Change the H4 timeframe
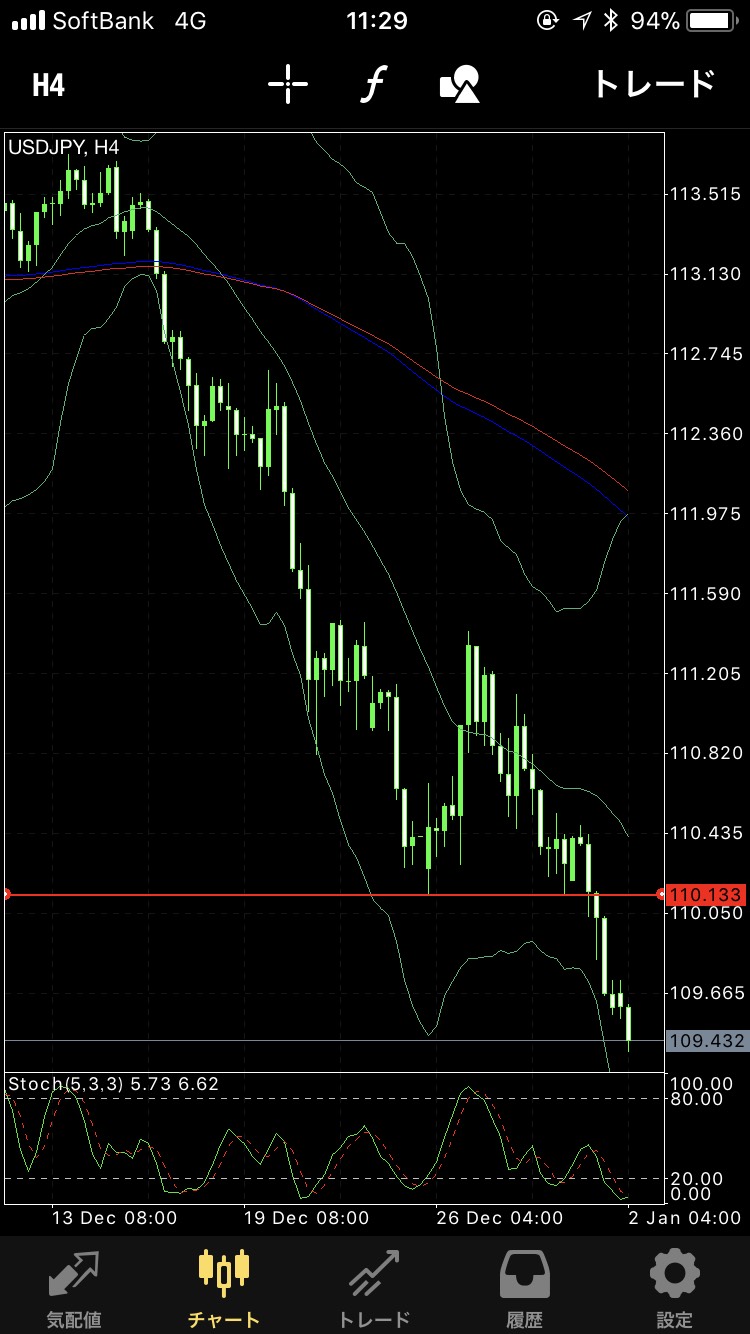This screenshot has height=1334, width=750. coord(48,85)
